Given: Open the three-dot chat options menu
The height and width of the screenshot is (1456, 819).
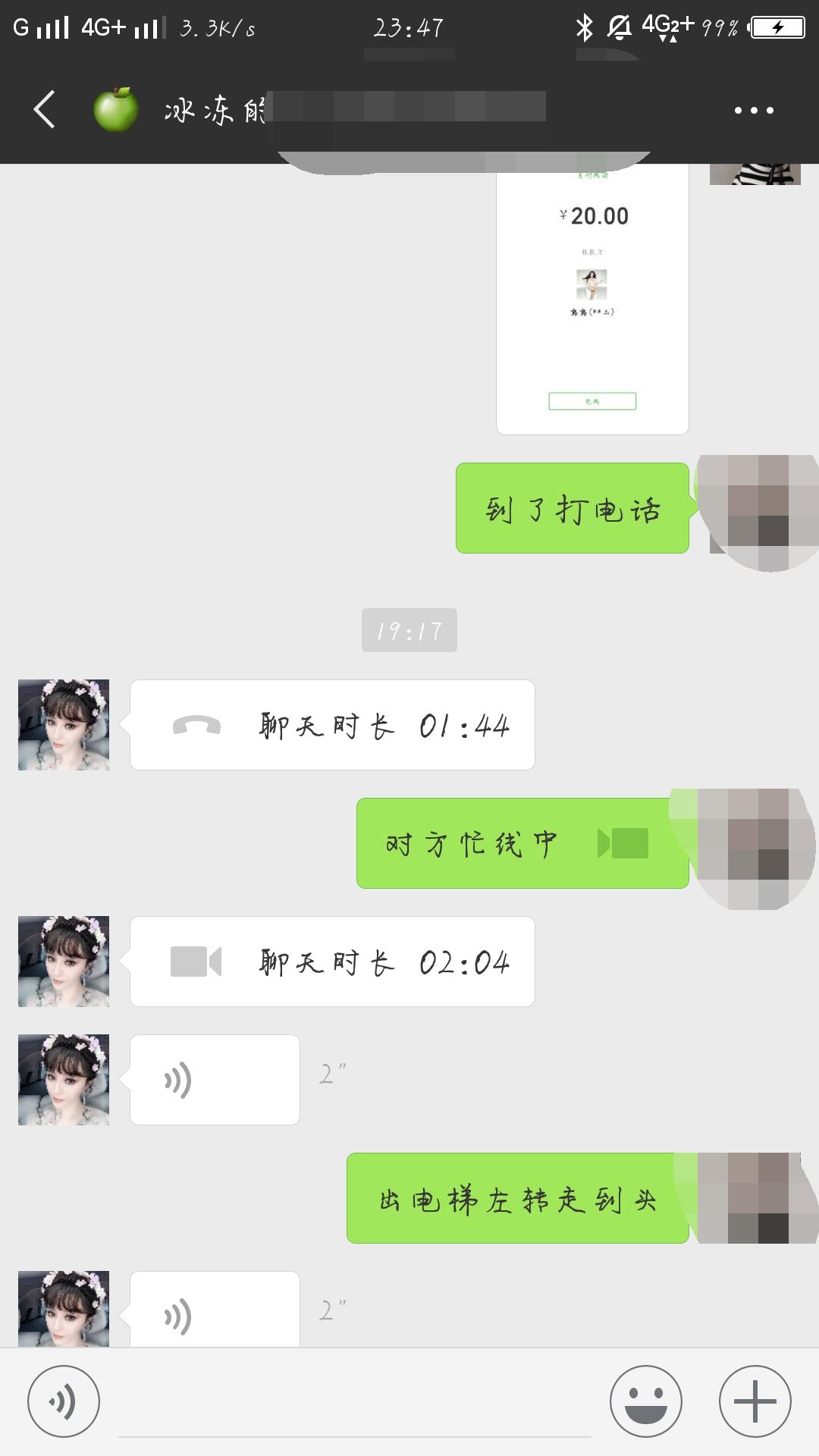Looking at the screenshot, I should tap(754, 111).
